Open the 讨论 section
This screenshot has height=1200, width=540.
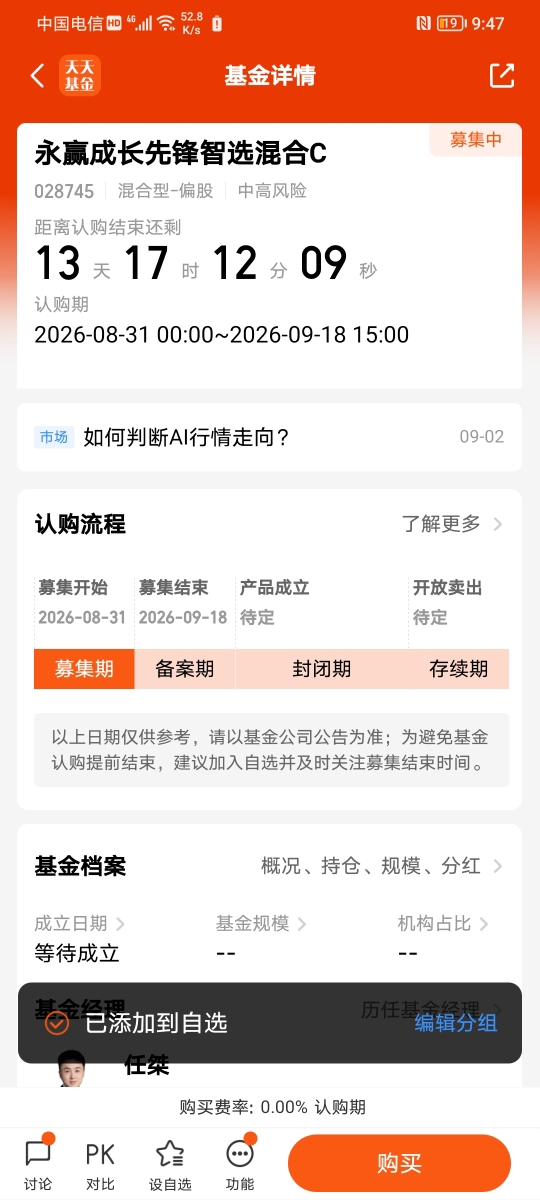tap(38, 1164)
